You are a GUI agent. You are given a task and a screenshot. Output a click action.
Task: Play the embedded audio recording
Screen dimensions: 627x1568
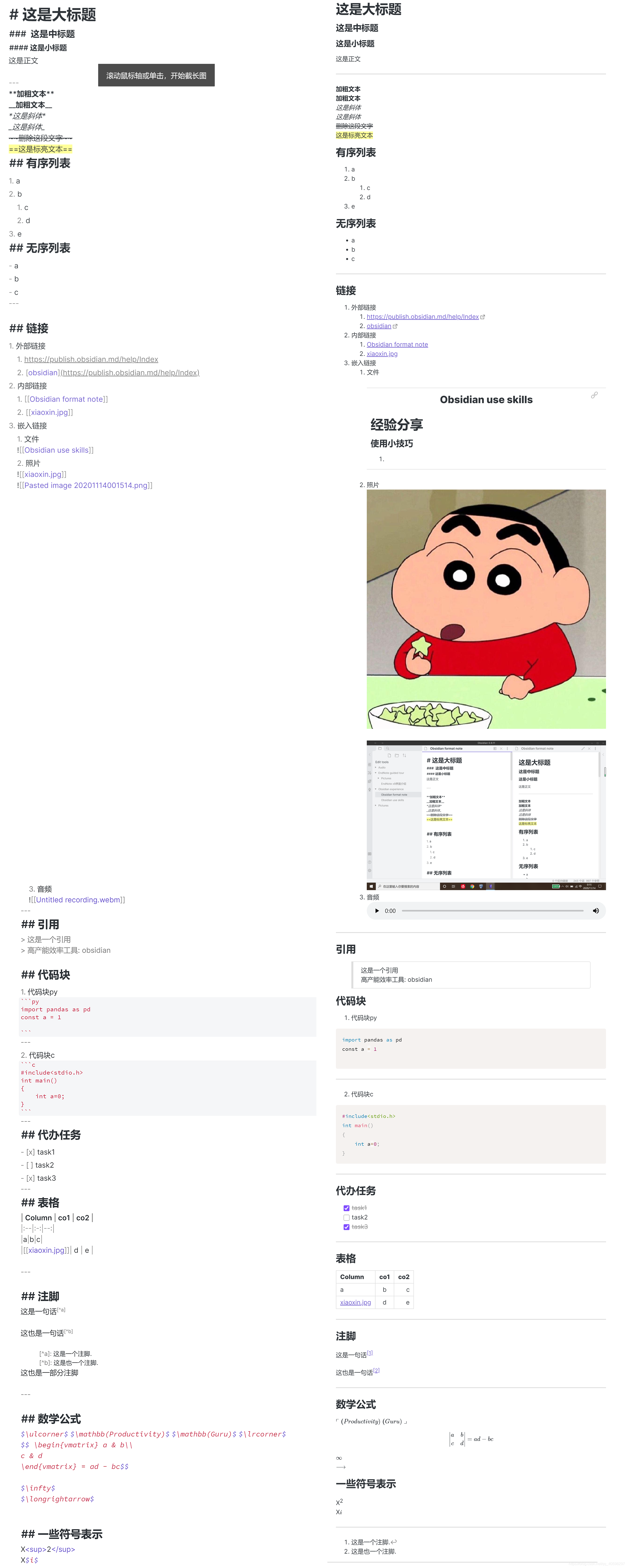(377, 911)
